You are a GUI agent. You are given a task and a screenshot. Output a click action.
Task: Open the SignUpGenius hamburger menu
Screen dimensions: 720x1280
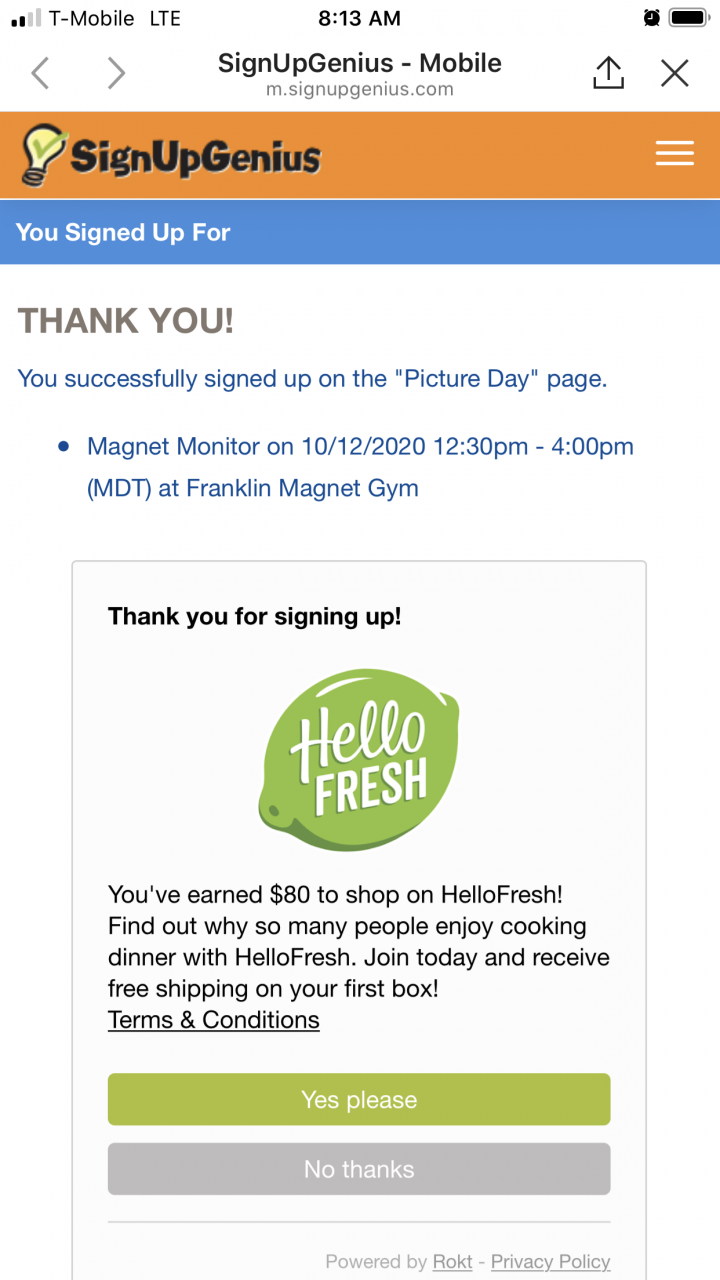[674, 153]
